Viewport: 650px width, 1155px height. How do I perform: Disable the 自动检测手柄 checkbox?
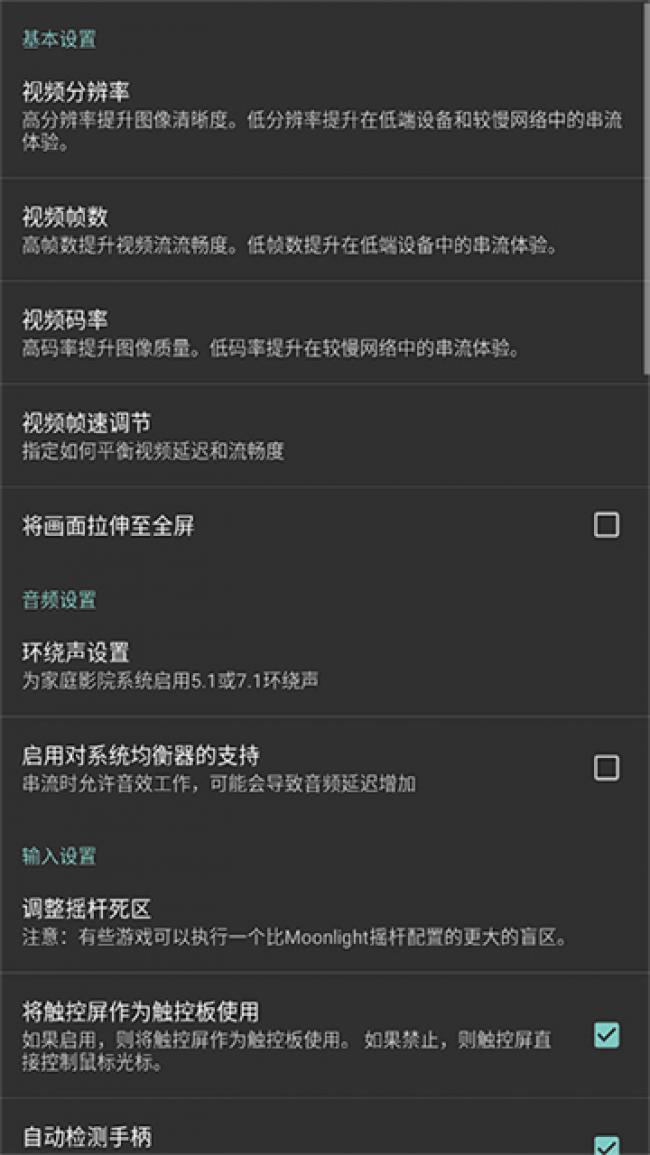[x=606, y=1145]
